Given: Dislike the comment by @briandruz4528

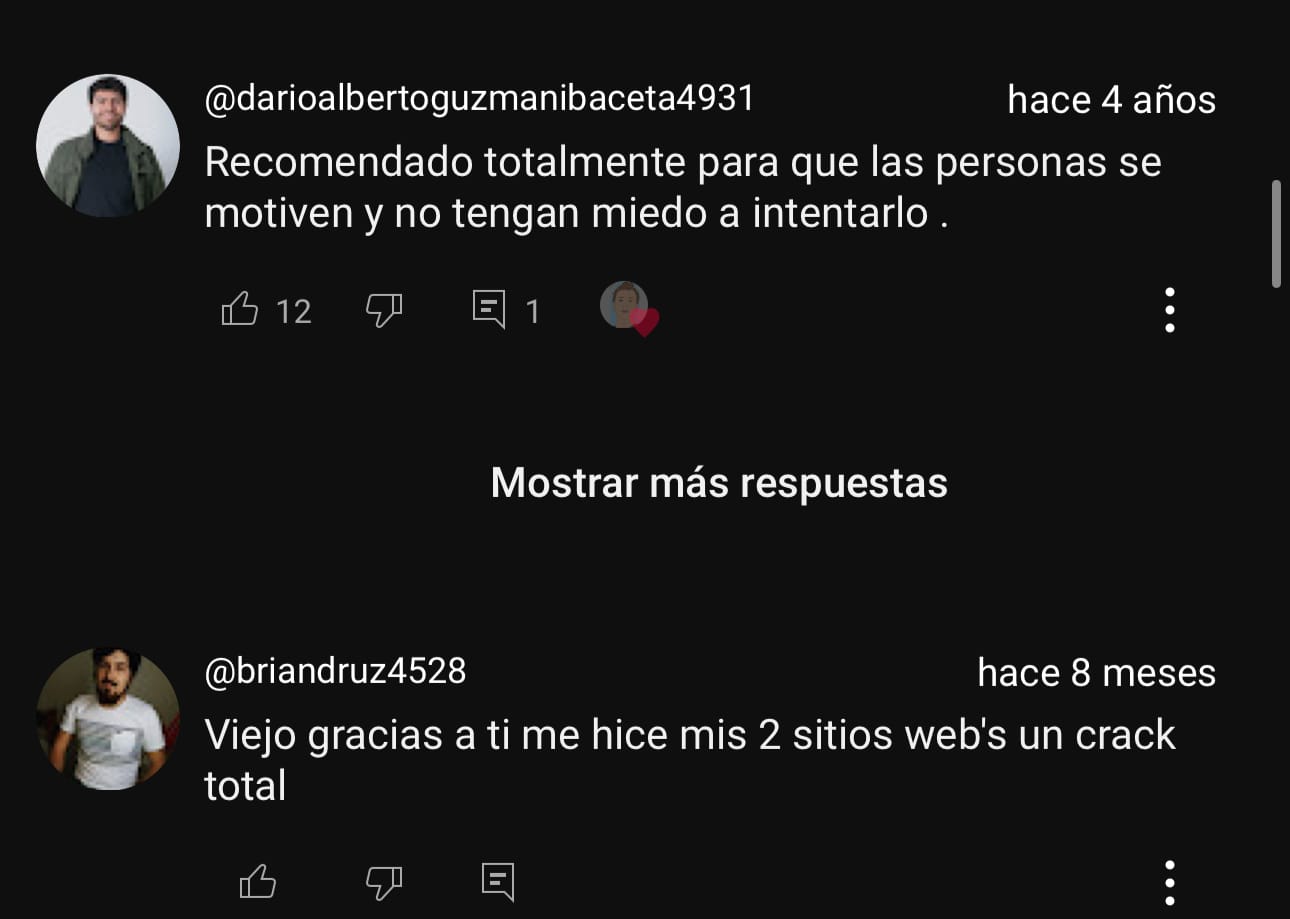Looking at the screenshot, I should 384,881.
